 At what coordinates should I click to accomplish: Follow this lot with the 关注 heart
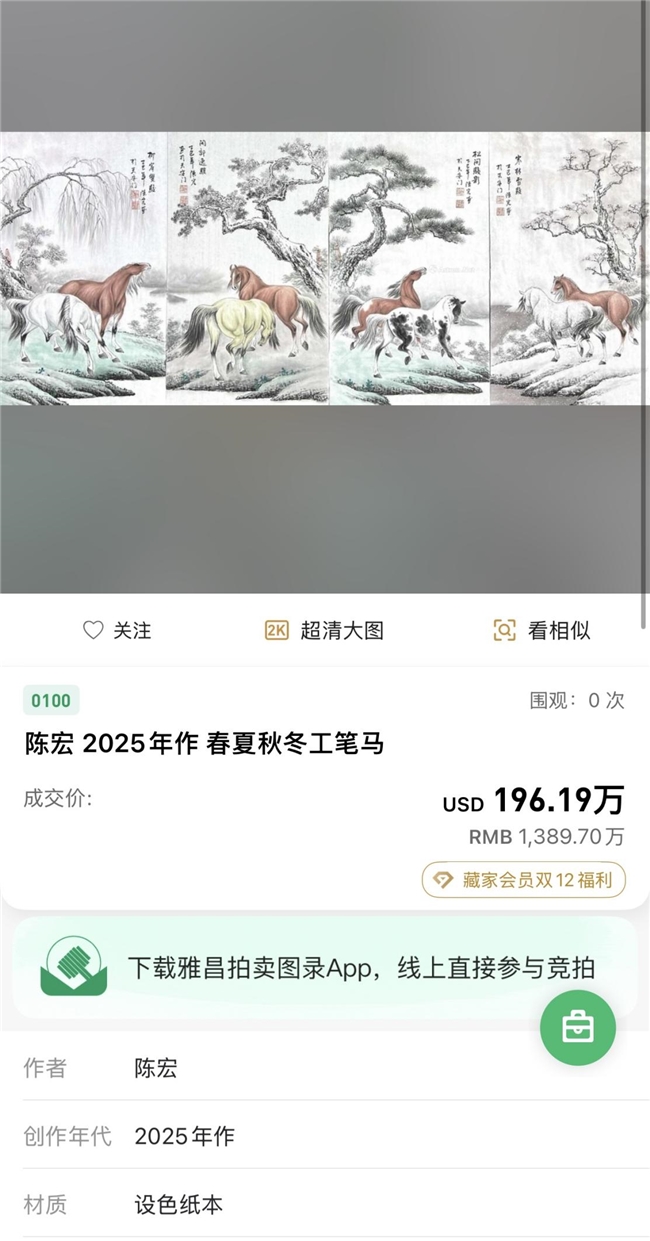(117, 630)
